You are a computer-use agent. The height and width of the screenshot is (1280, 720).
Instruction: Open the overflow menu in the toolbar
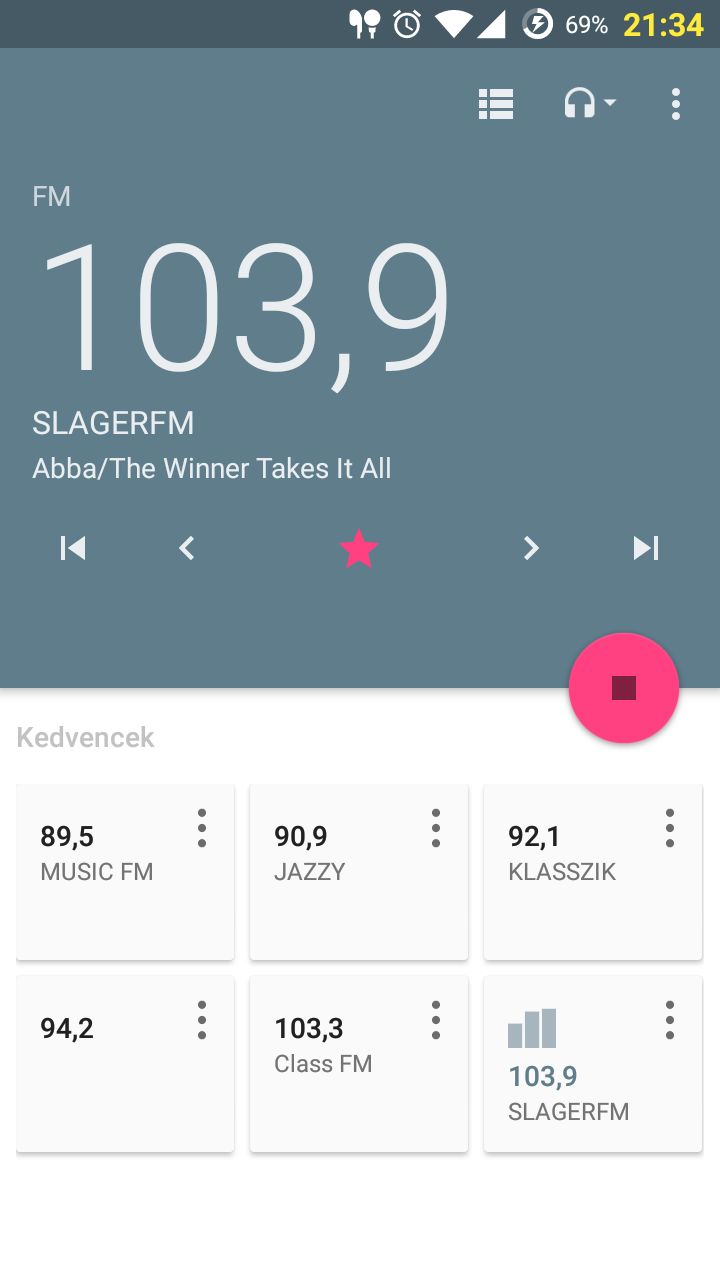(x=676, y=103)
